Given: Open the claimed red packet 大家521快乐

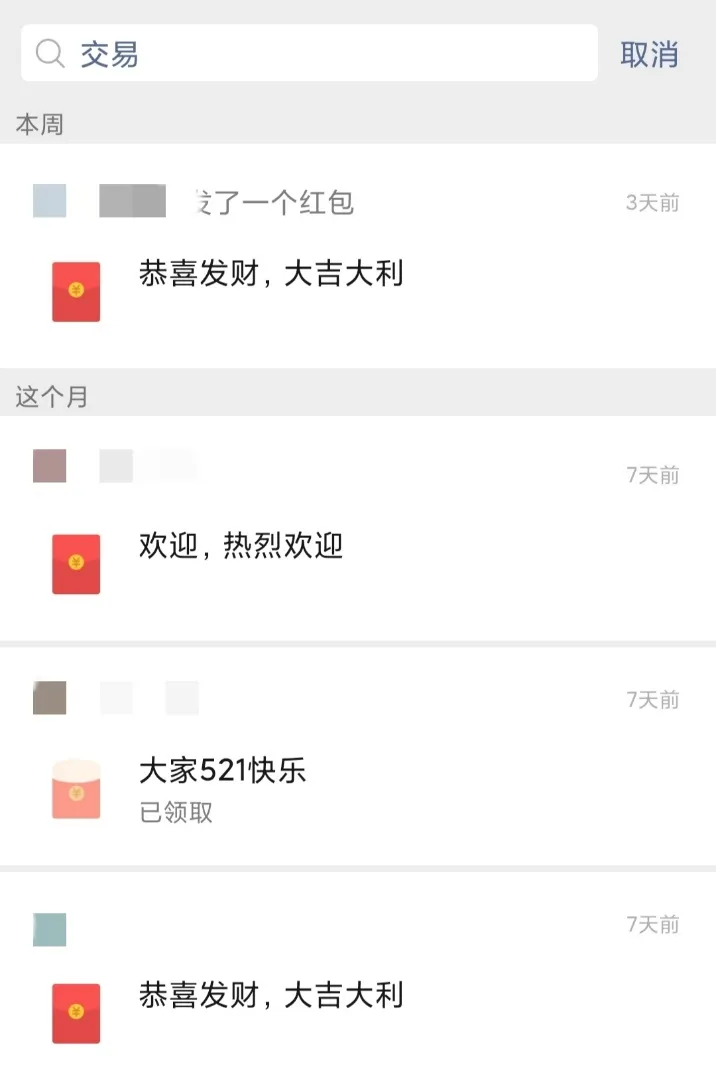Looking at the screenshot, I should (222, 771).
